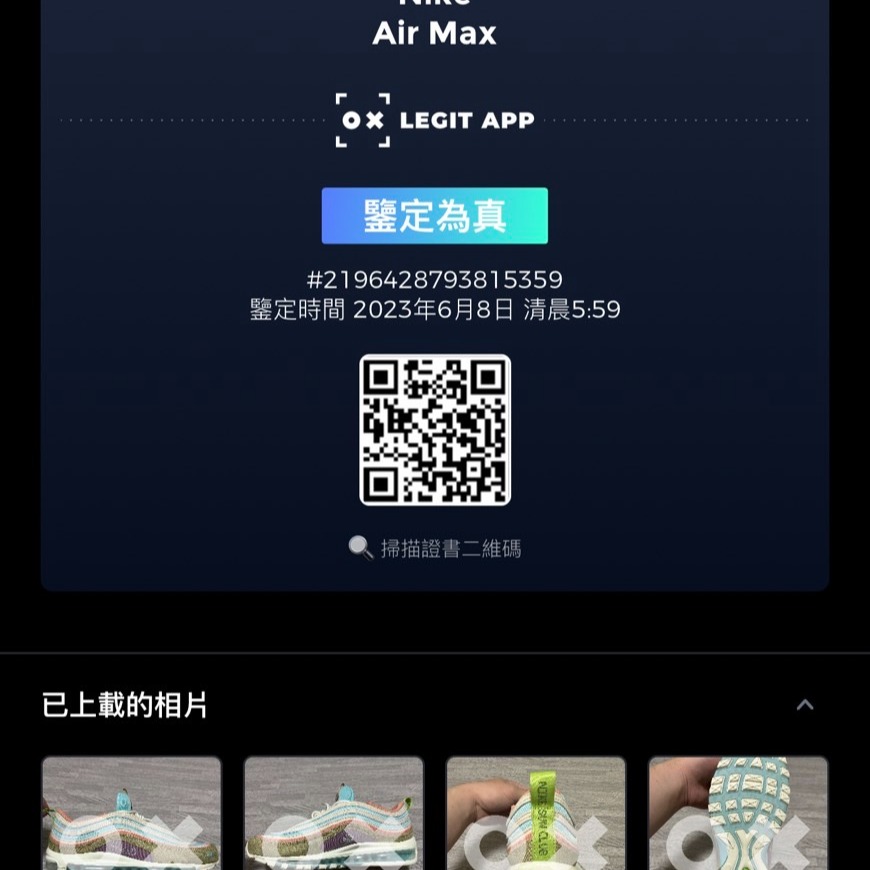View the second uploaded shoe side-view photo
Image resolution: width=870 pixels, height=870 pixels.
pyautogui.click(x=334, y=813)
